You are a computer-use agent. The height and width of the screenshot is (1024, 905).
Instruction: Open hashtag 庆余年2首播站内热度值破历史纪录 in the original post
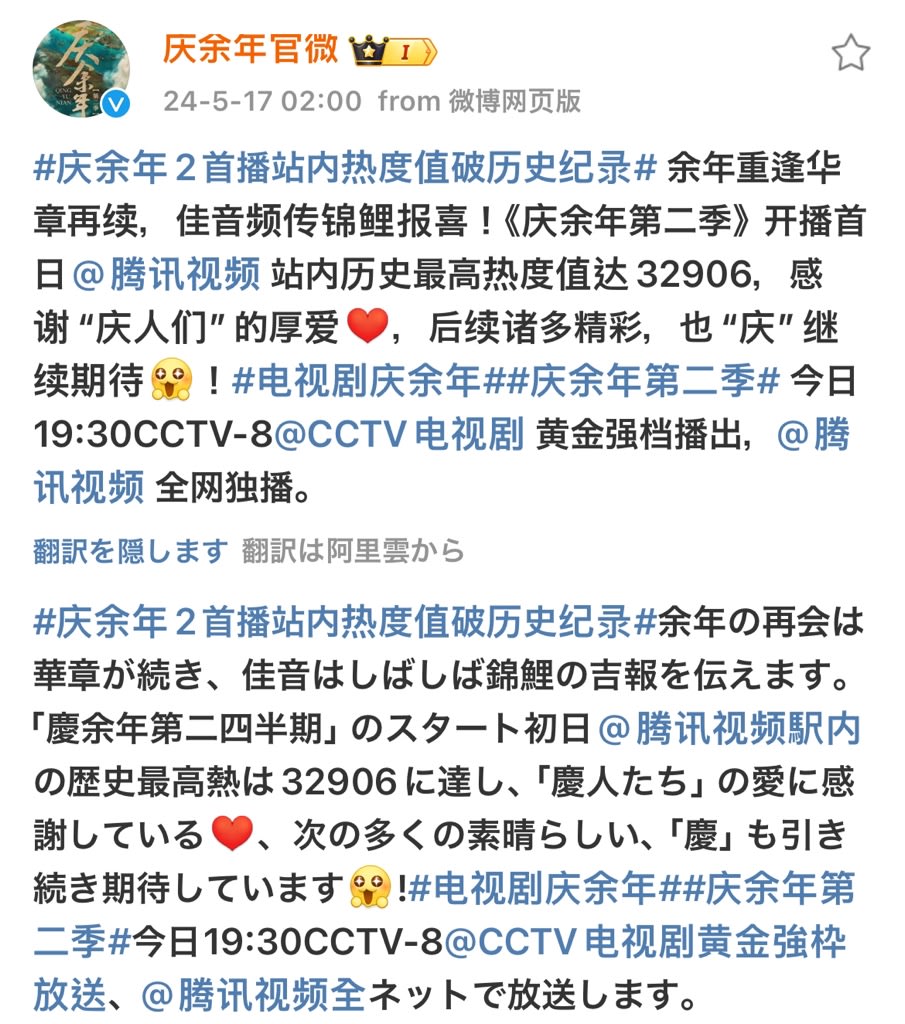(345, 166)
